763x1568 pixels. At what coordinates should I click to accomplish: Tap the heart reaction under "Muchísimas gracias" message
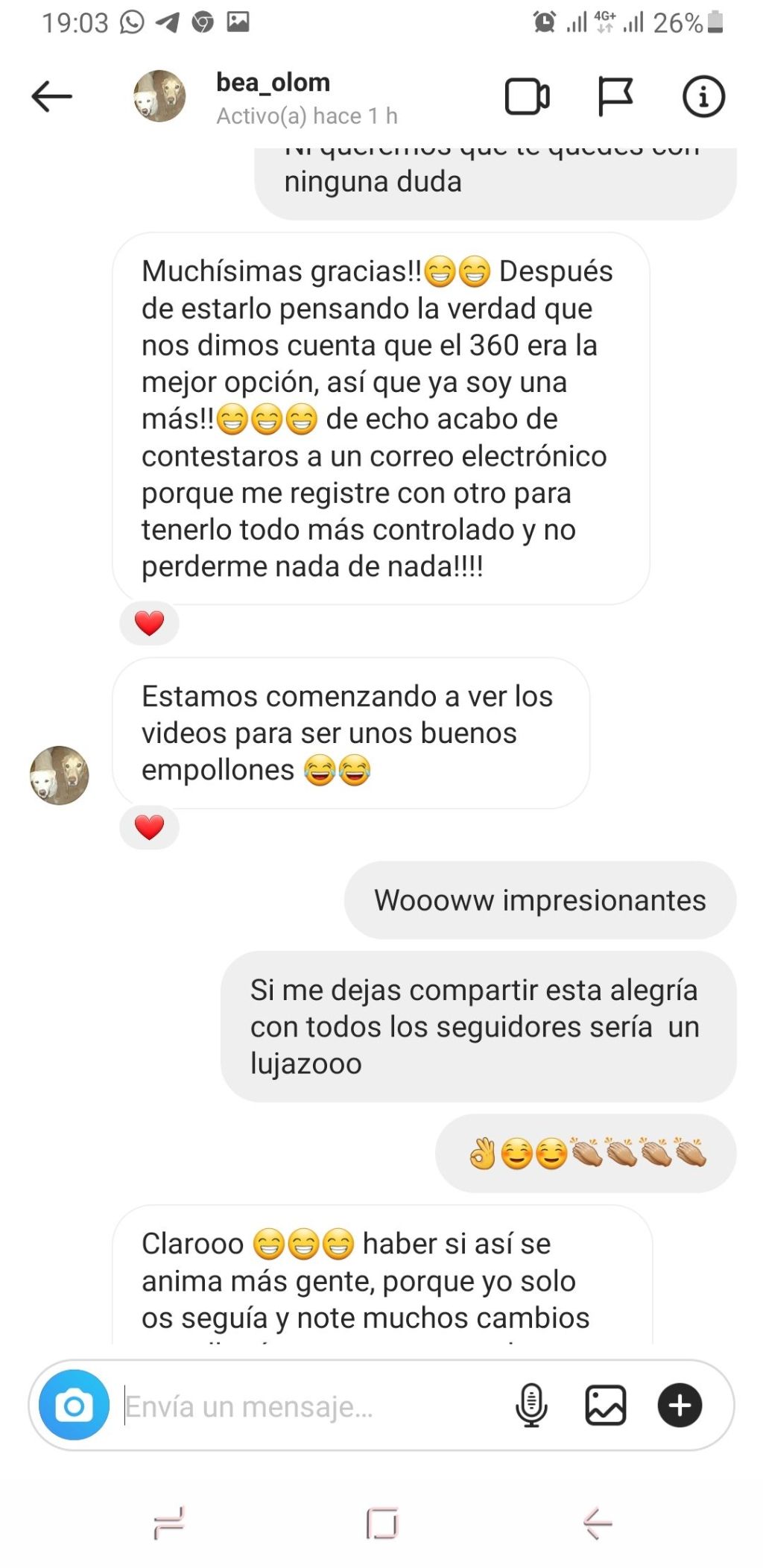coord(149,623)
